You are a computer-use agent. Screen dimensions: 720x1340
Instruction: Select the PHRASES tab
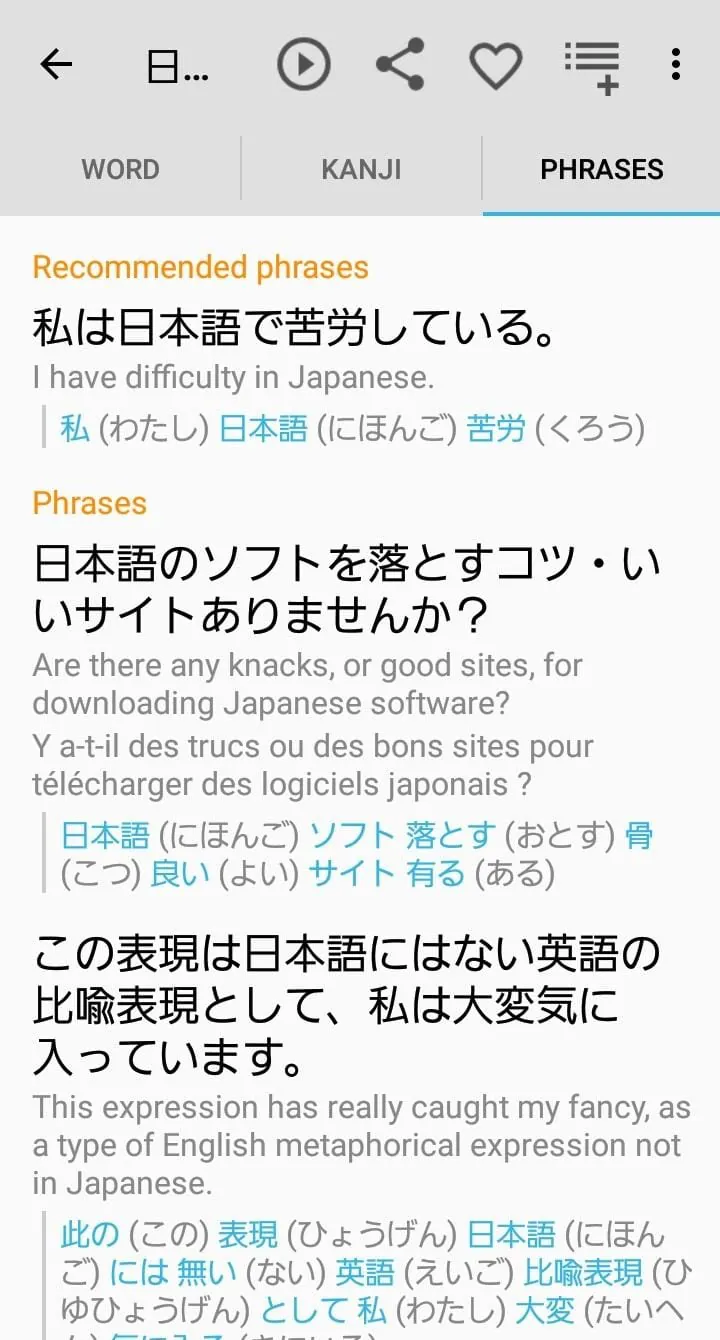(x=602, y=168)
